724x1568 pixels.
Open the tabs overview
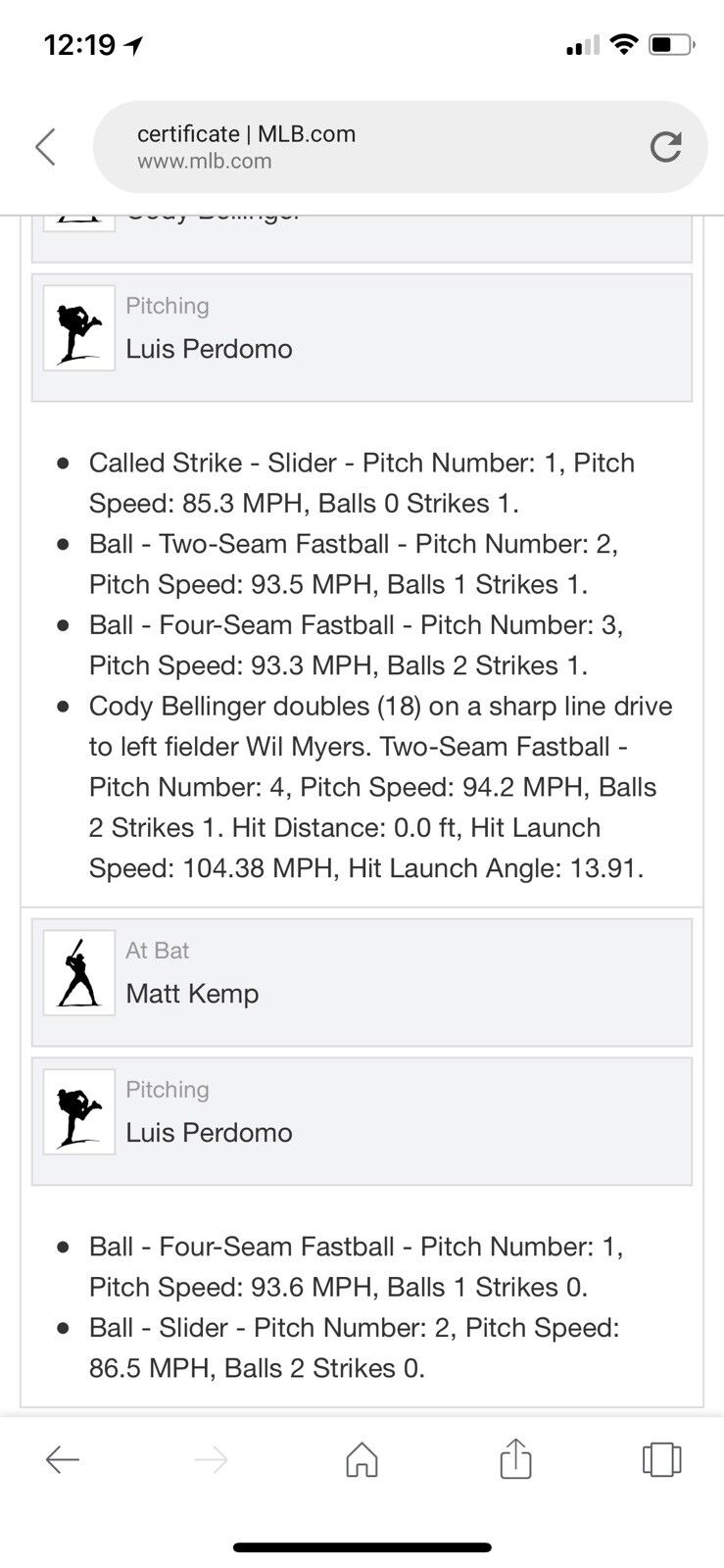coord(661,1460)
